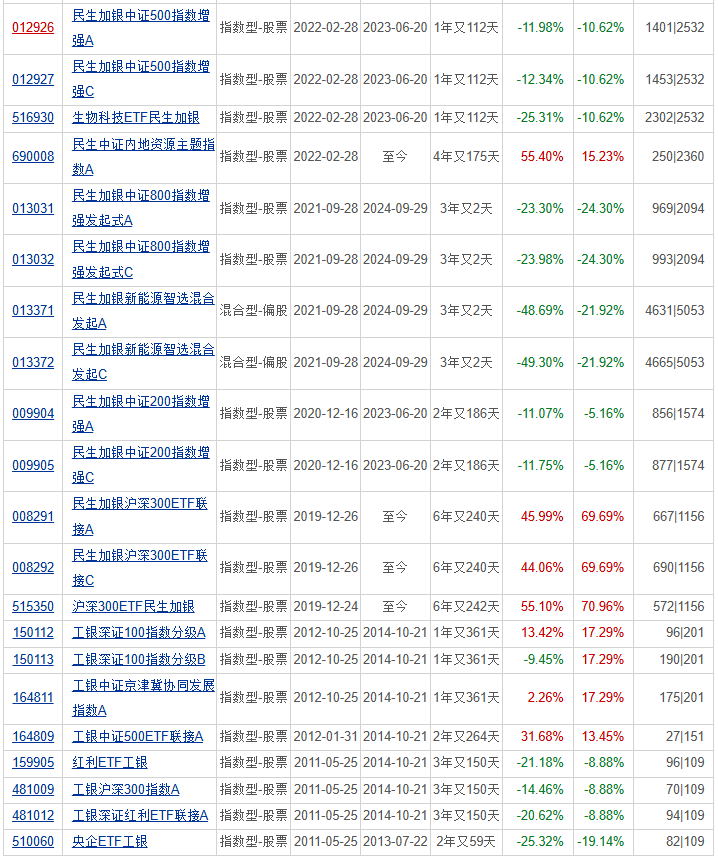Open fund code link 012926

coord(33,27)
